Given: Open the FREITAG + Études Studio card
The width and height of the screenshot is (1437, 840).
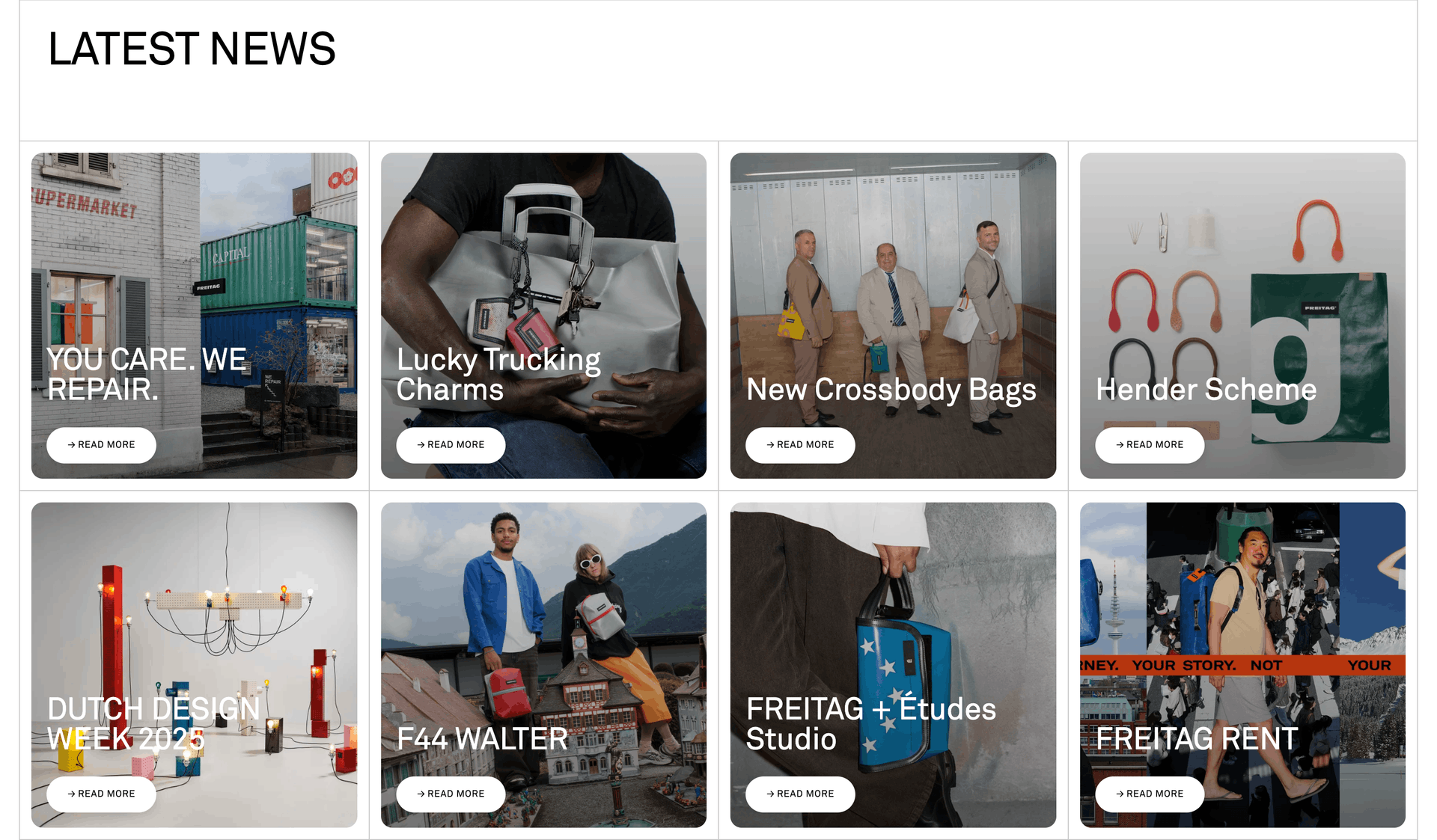Looking at the screenshot, I should (x=893, y=613).
